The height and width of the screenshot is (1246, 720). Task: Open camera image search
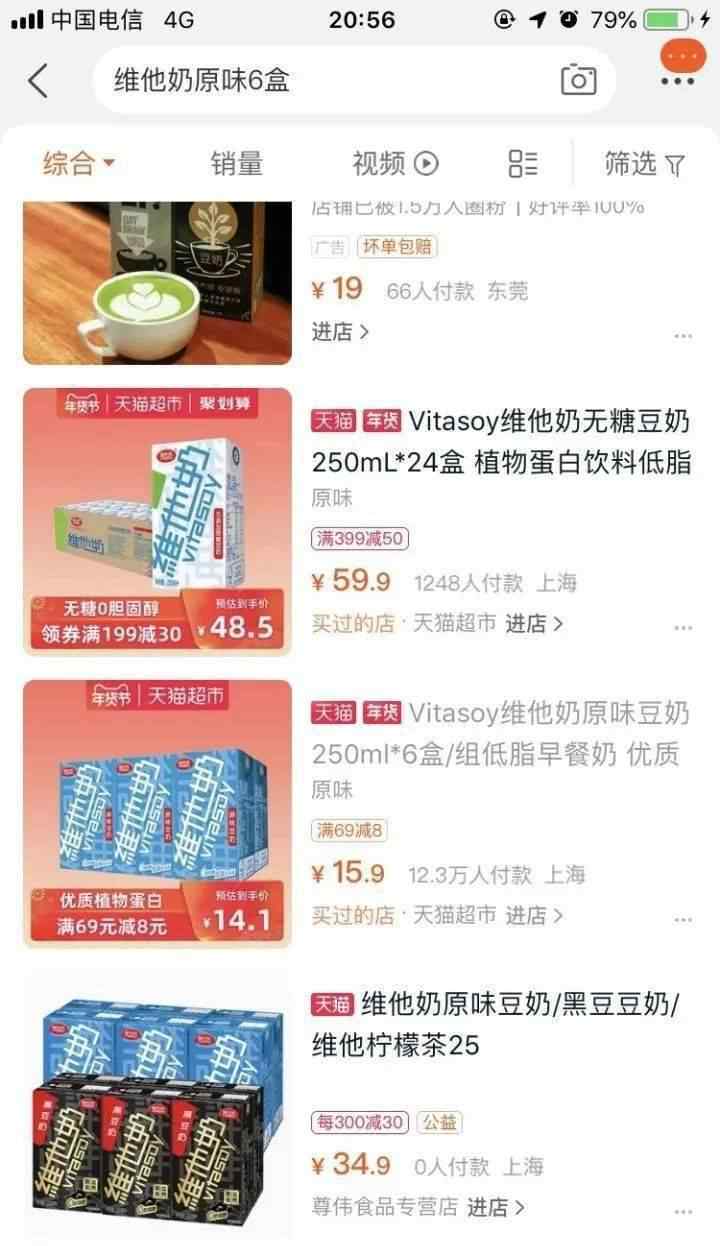tap(578, 80)
